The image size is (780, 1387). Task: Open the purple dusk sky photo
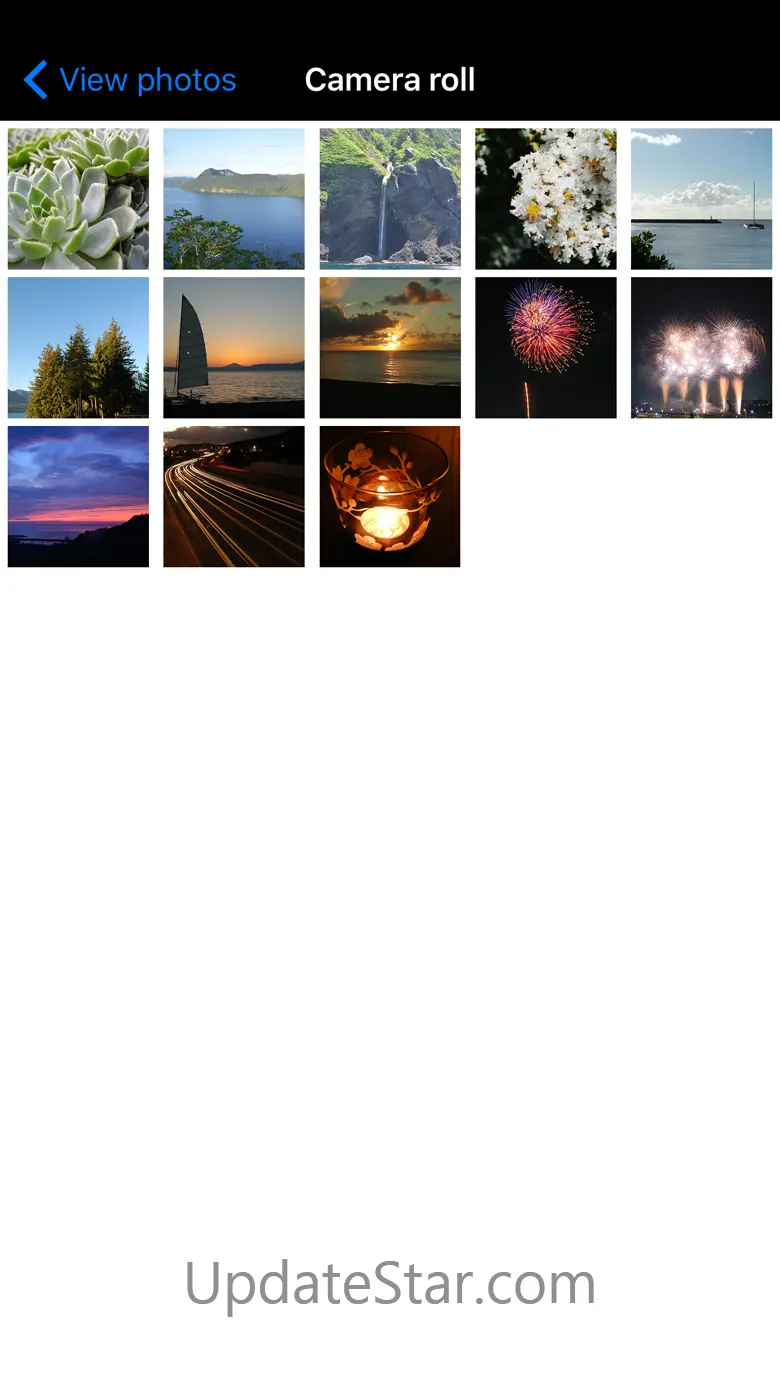point(78,496)
